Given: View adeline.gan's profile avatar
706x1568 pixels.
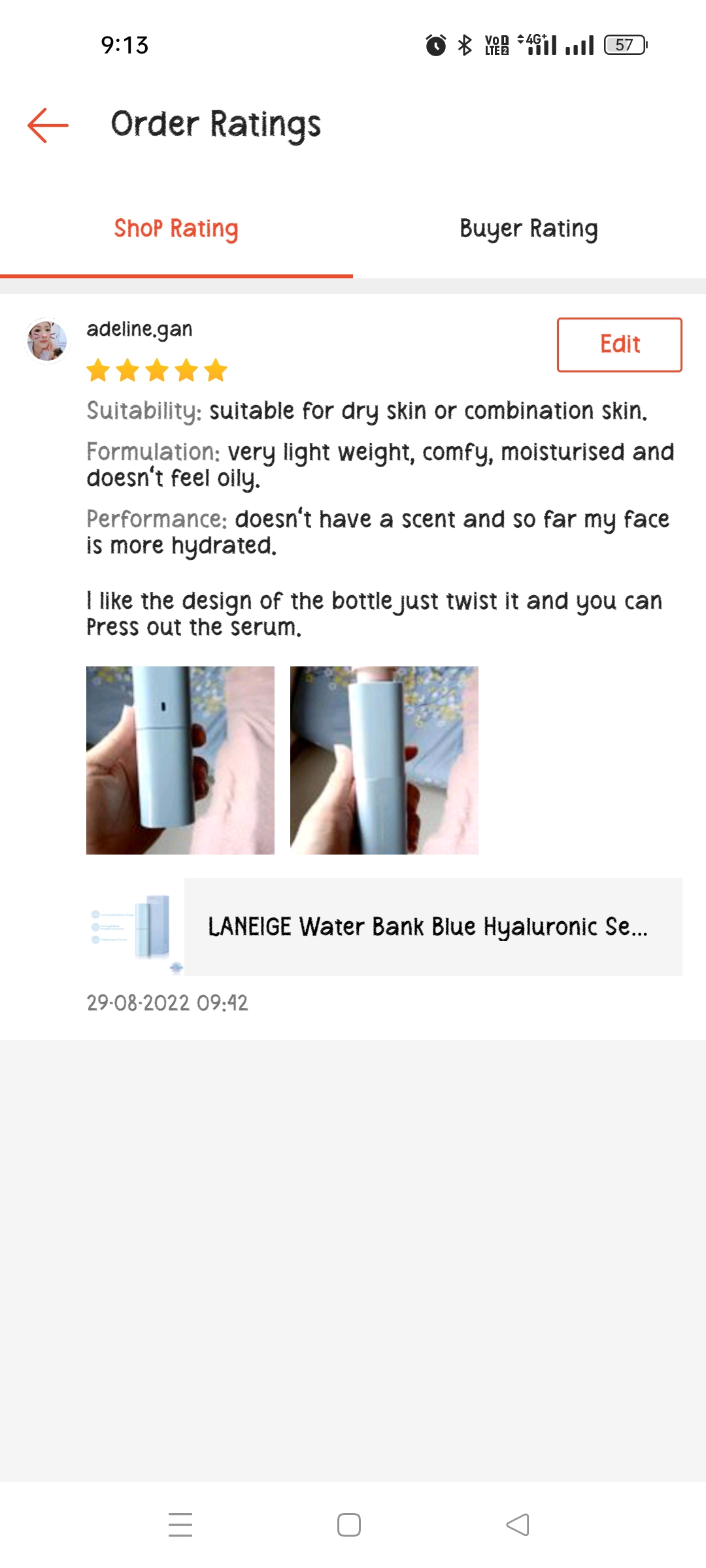Looking at the screenshot, I should click(46, 340).
